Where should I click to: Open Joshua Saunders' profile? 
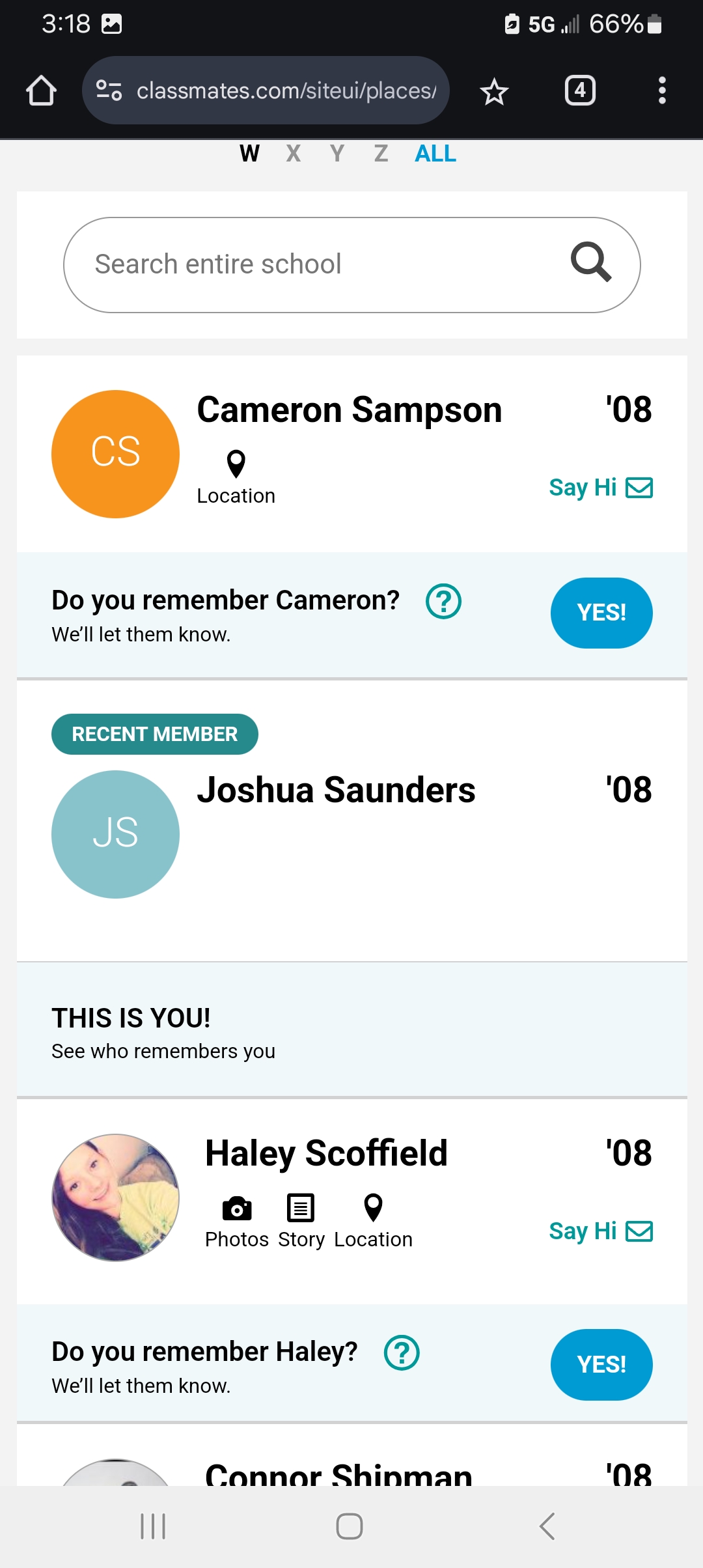click(x=336, y=790)
